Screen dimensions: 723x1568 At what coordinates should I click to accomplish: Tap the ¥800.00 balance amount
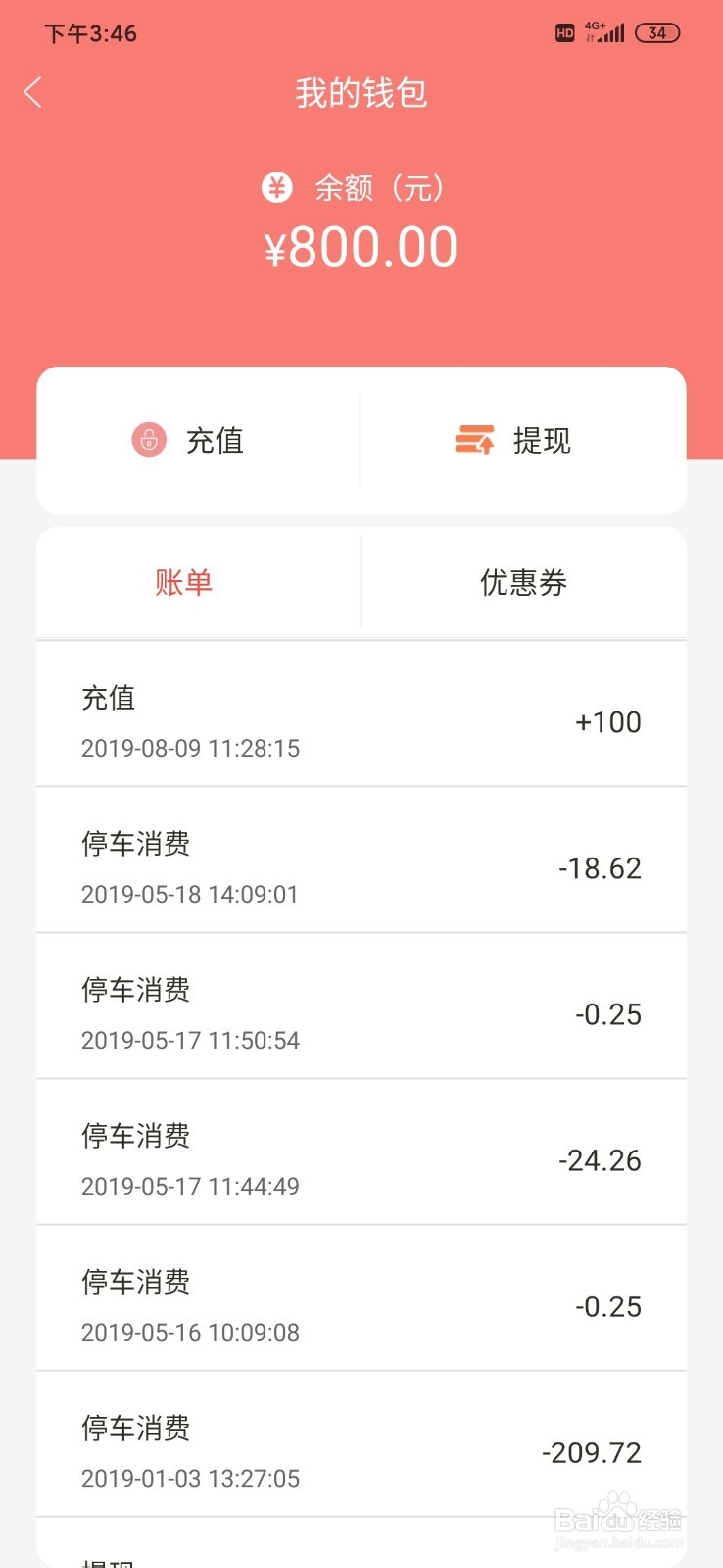[361, 247]
